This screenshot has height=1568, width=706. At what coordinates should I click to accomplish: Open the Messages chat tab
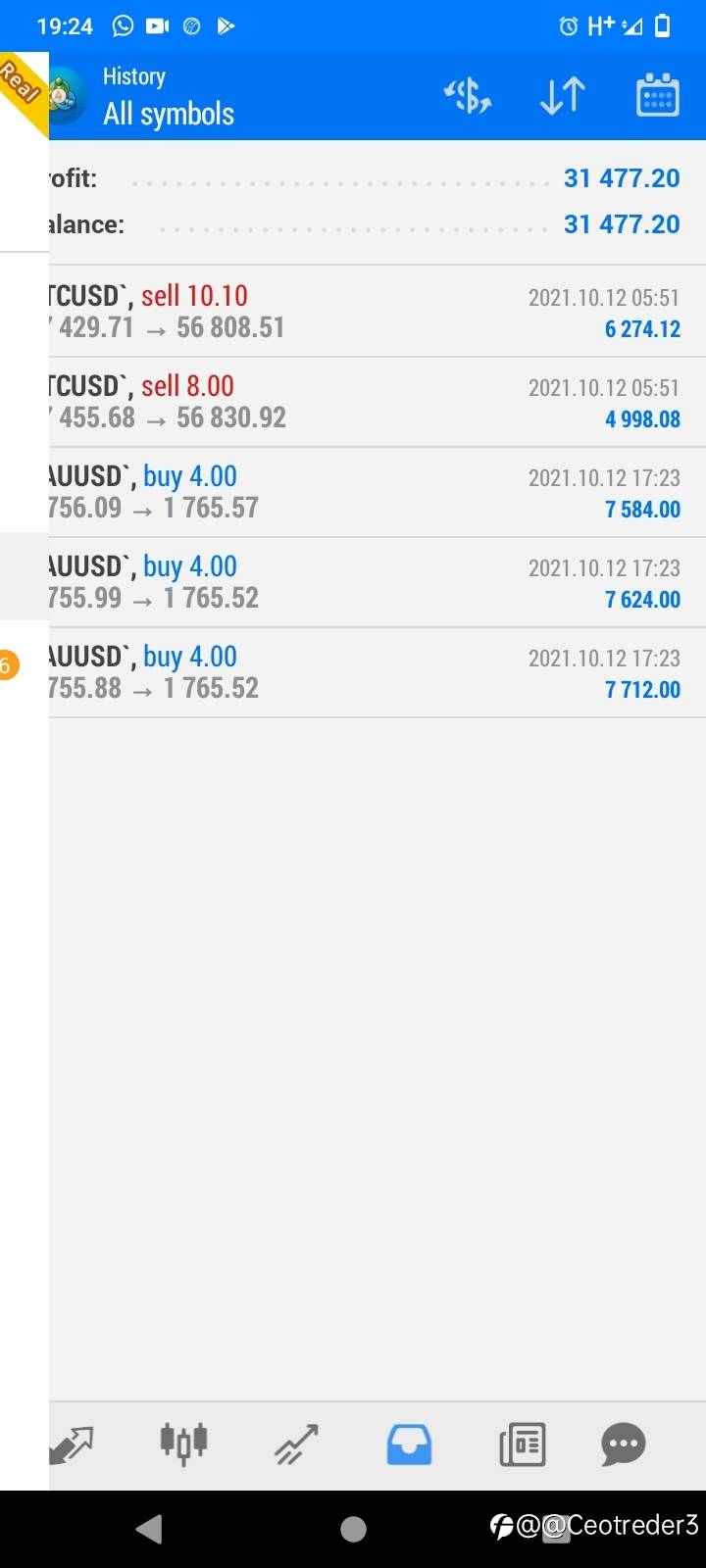(x=624, y=1444)
